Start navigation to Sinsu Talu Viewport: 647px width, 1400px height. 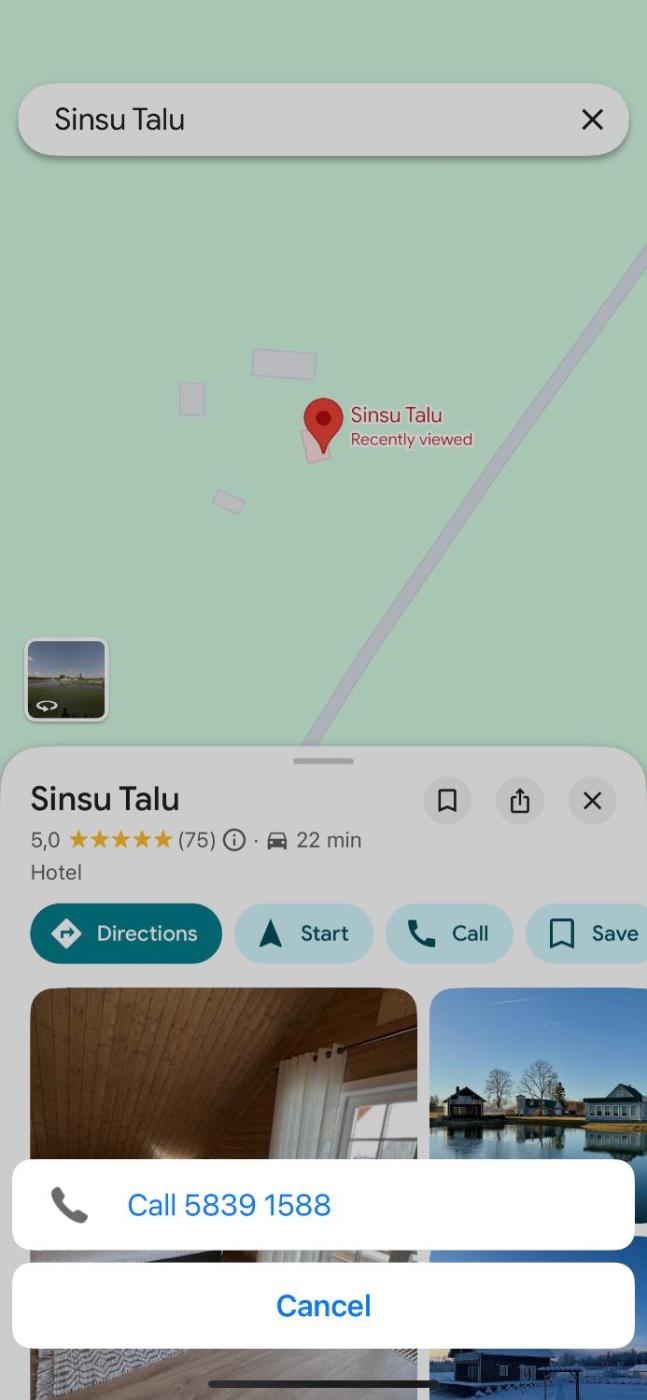click(x=303, y=934)
